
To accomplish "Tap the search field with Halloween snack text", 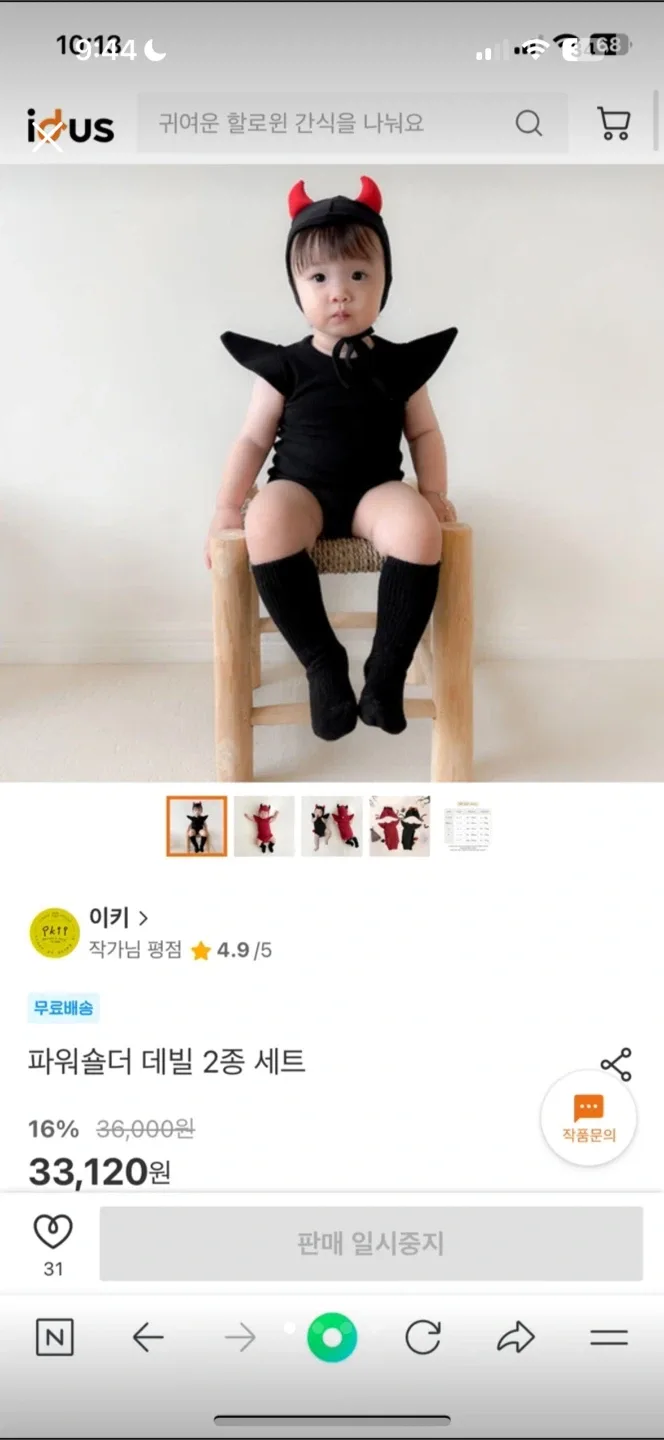I will click(330, 123).
